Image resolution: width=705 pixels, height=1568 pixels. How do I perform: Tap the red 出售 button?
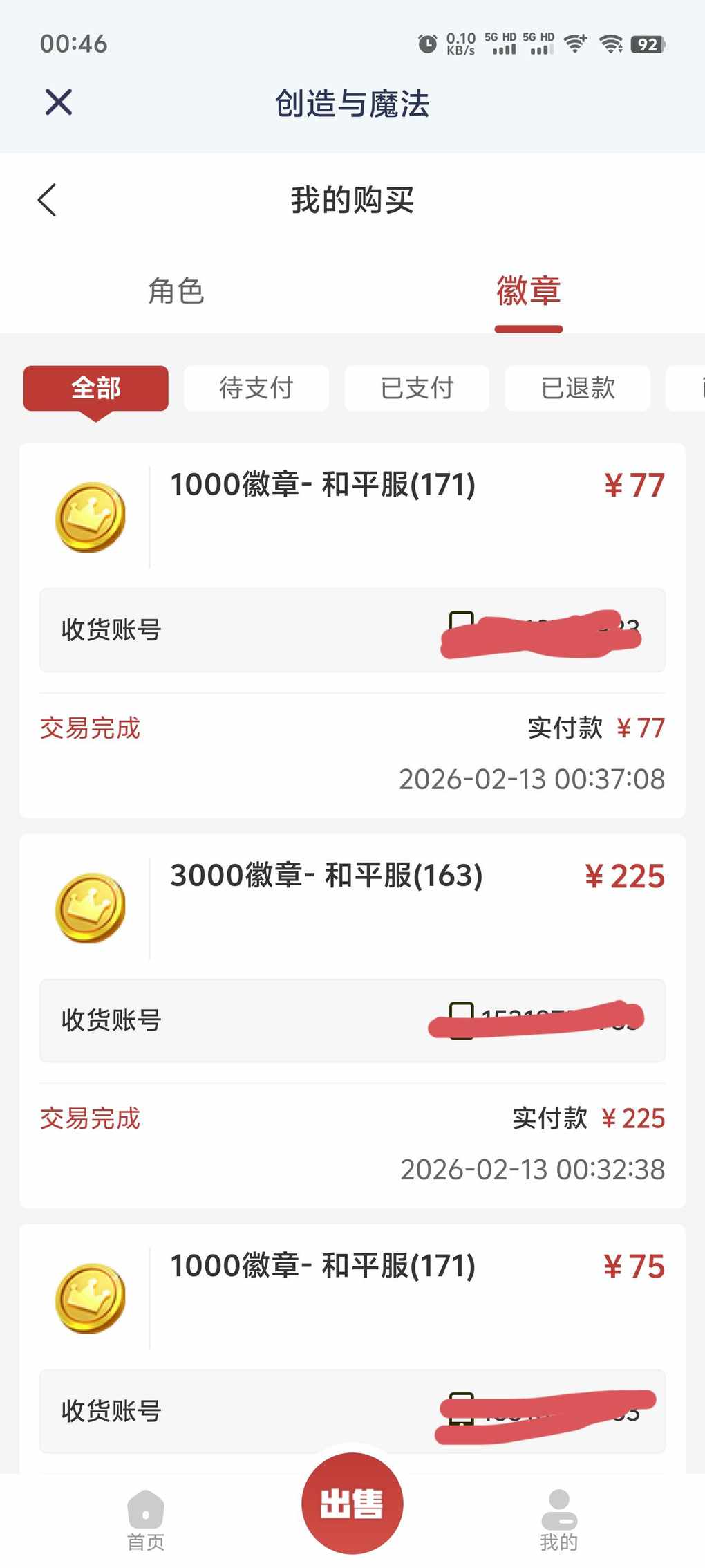coord(352,1503)
